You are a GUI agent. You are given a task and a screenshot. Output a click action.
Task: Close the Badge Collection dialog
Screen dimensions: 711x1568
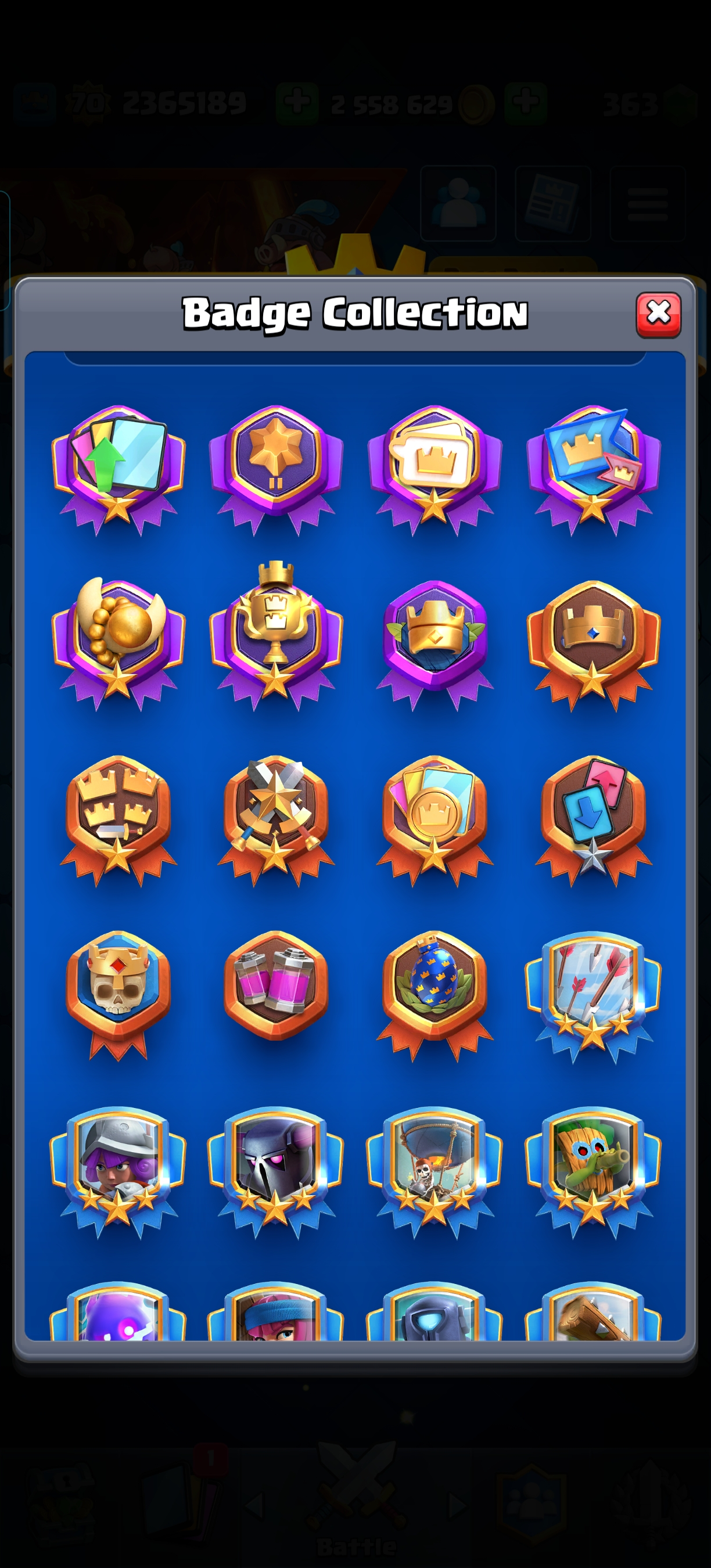click(658, 315)
